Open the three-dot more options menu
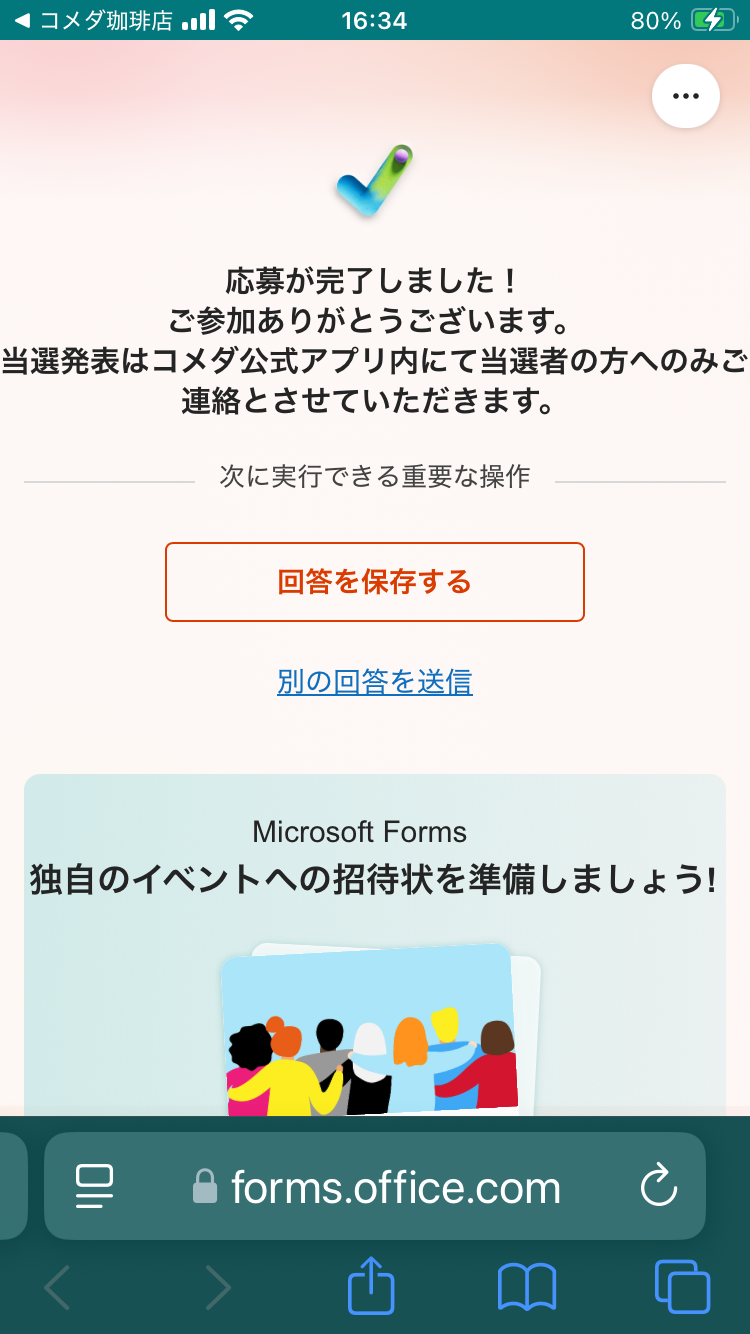Image resolution: width=750 pixels, height=1334 pixels. tap(686, 96)
